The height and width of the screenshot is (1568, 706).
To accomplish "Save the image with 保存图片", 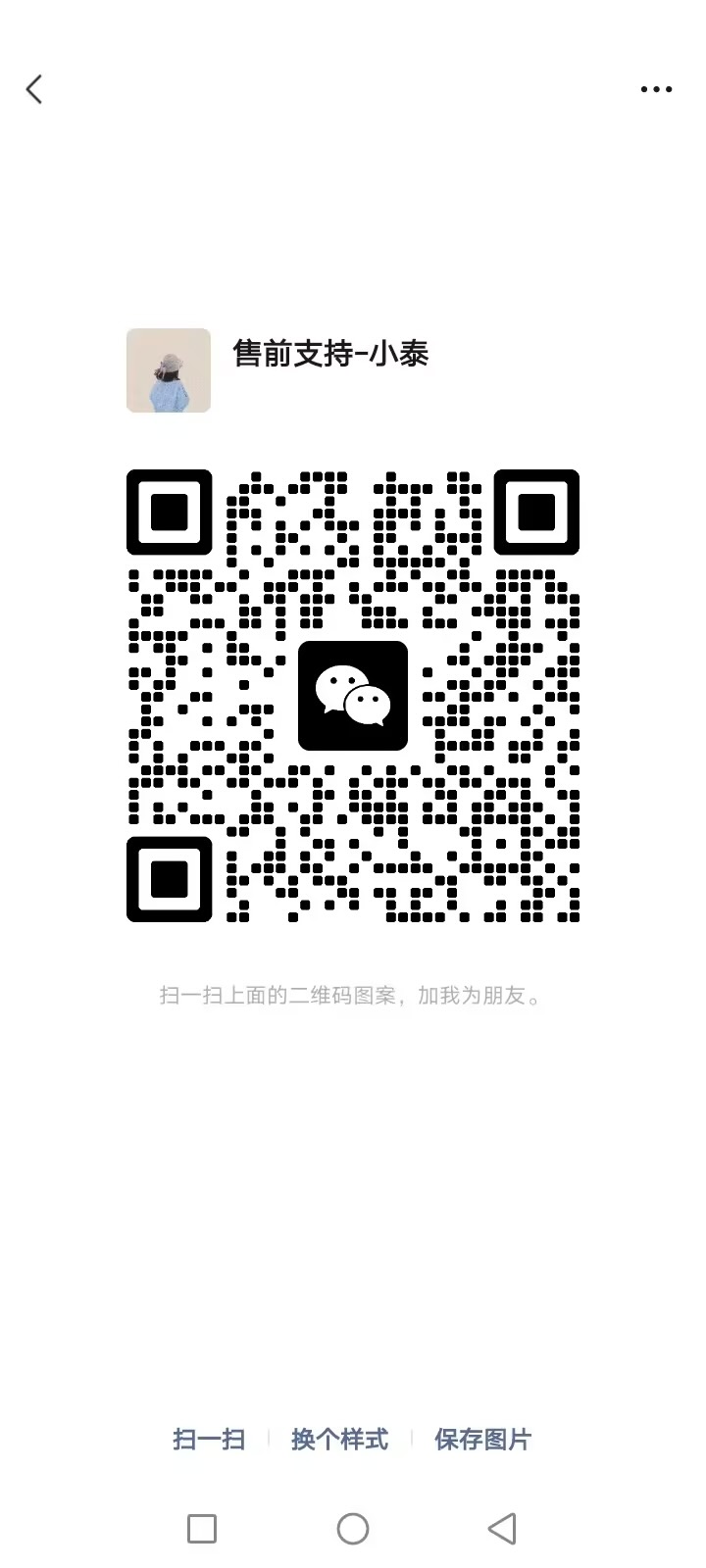I will [482, 1439].
